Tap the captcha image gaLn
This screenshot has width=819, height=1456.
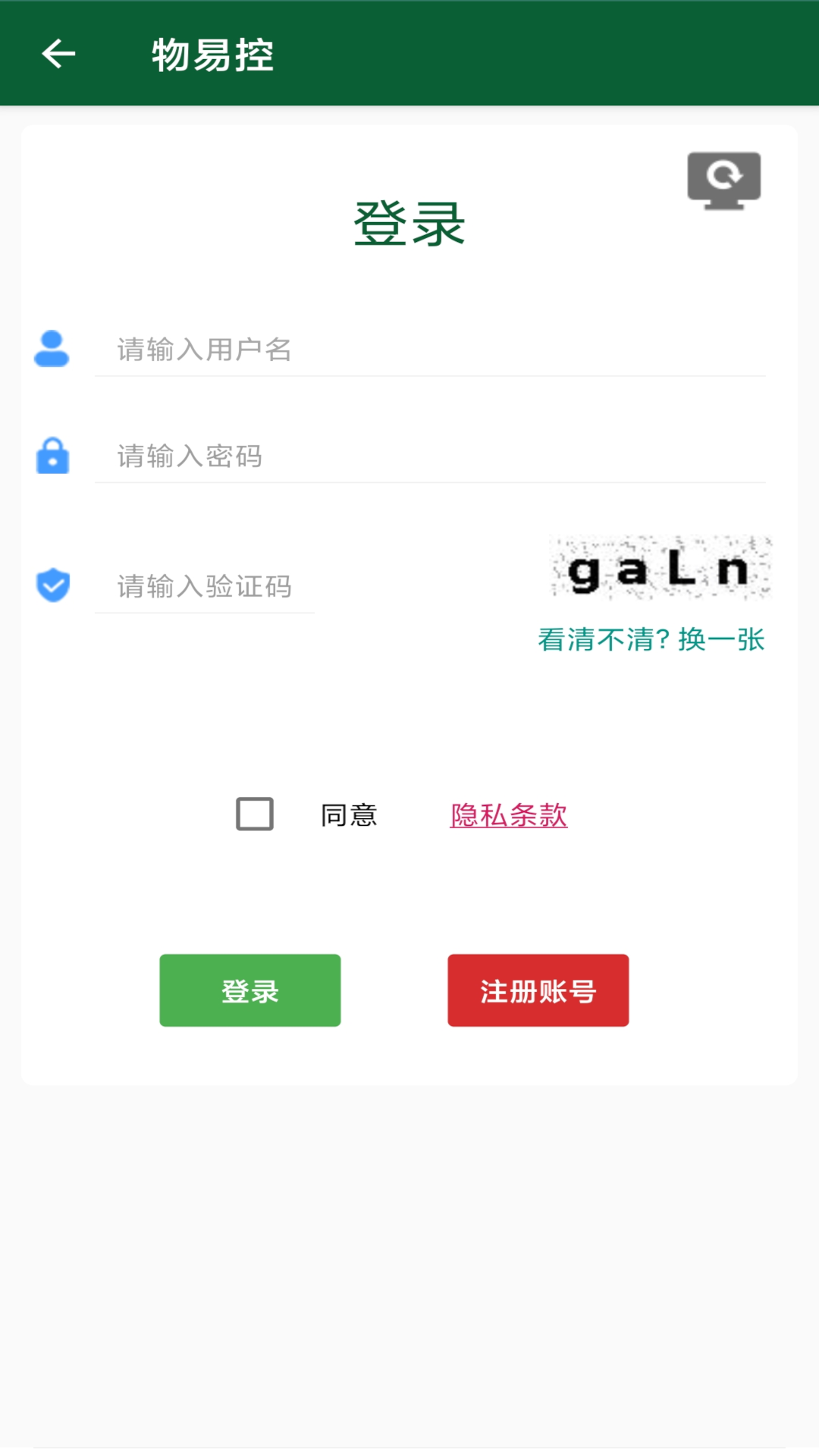(659, 569)
